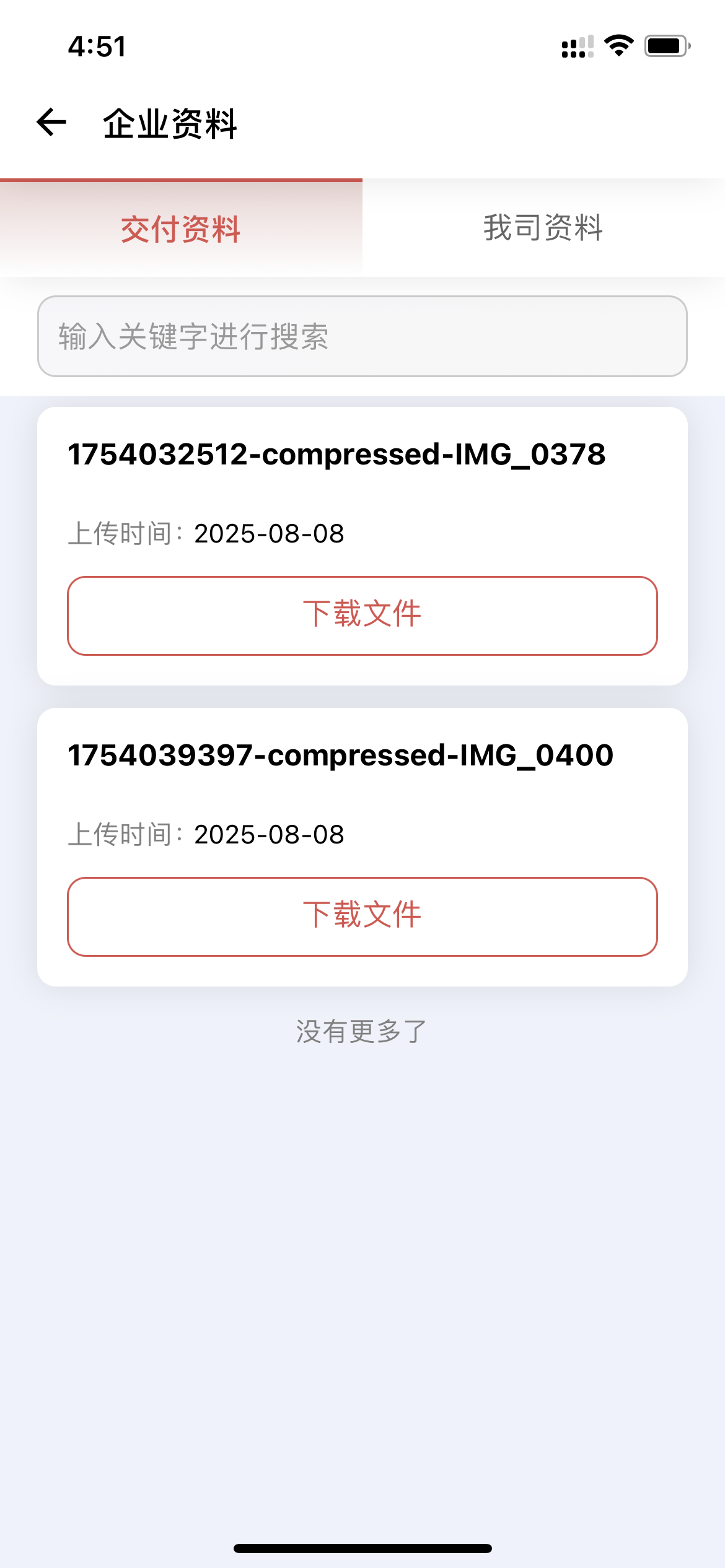Tap upload time 2025-08-08 on first card
The height and width of the screenshot is (1568, 725).
(206, 533)
